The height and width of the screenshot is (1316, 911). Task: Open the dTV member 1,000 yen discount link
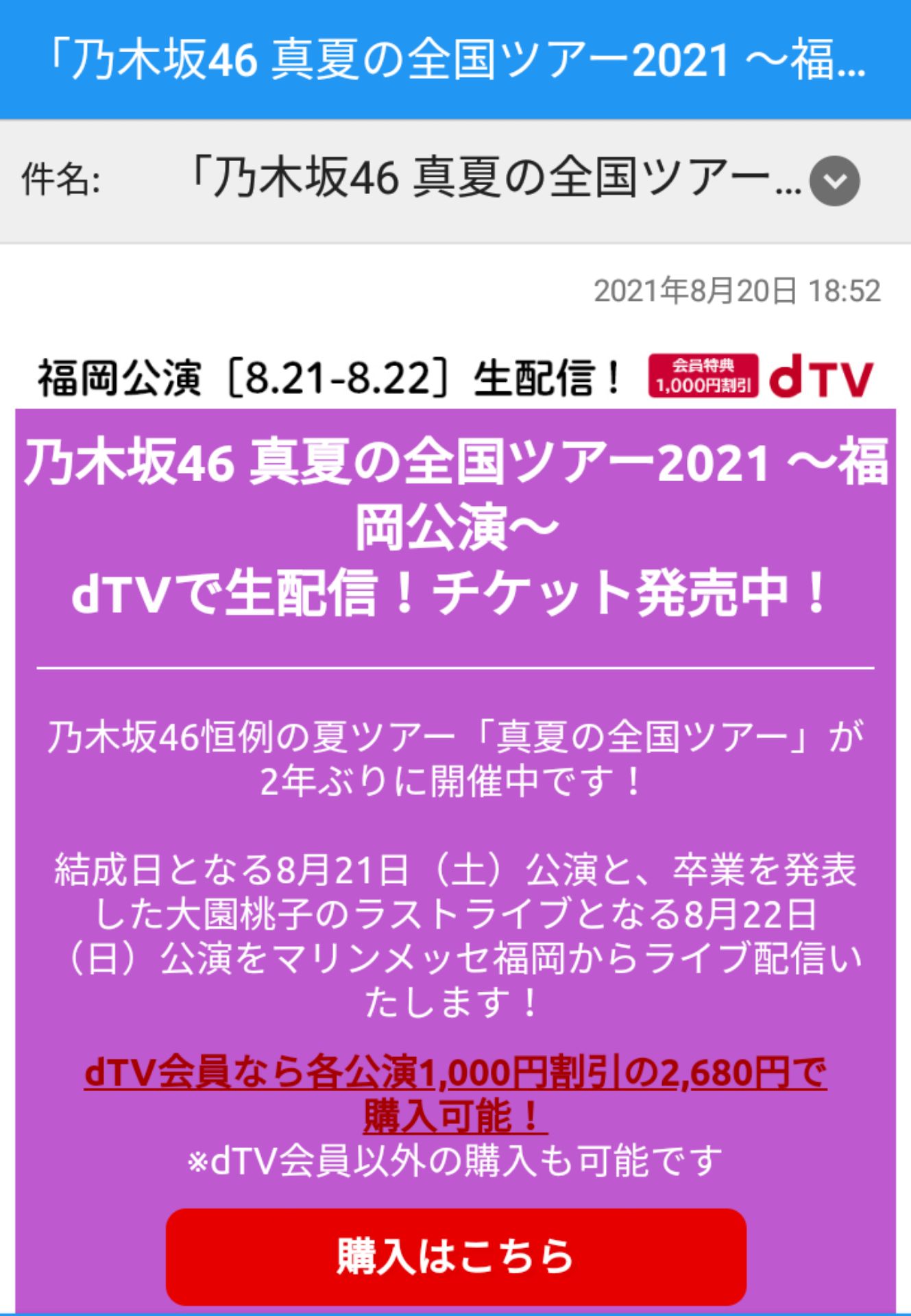coord(455,1093)
